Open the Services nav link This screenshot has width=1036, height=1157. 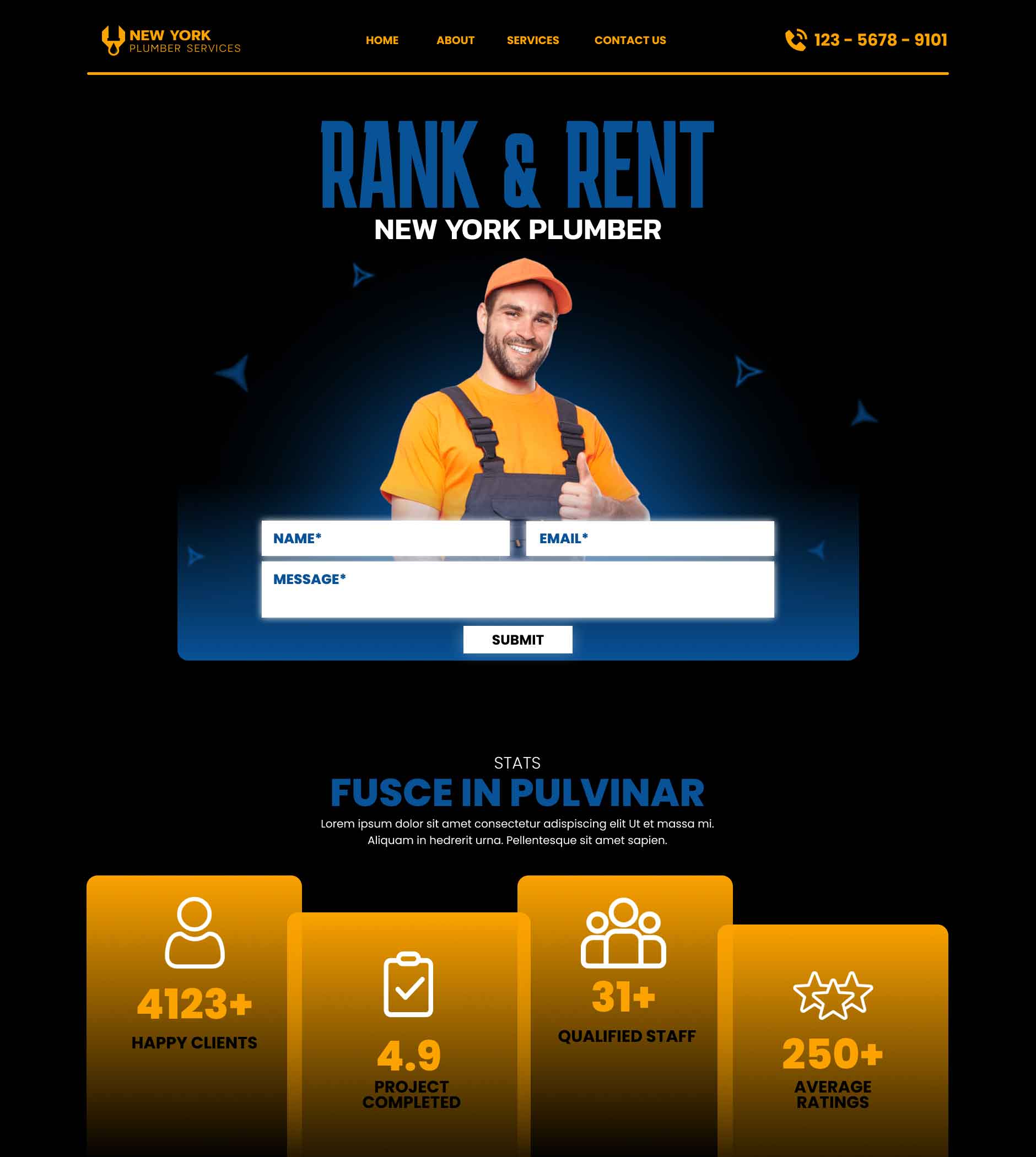[533, 40]
